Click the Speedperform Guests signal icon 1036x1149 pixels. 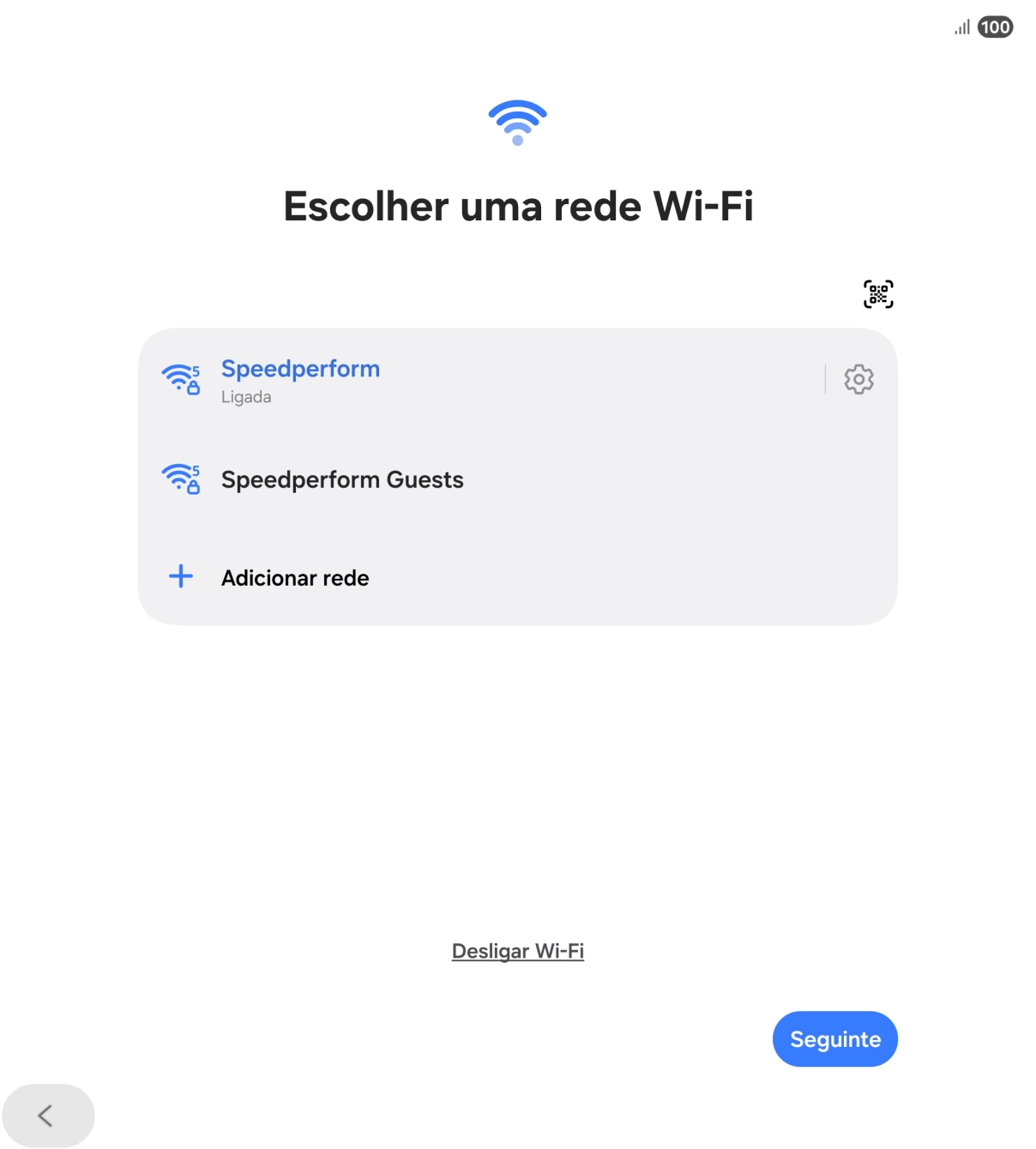[x=180, y=478]
